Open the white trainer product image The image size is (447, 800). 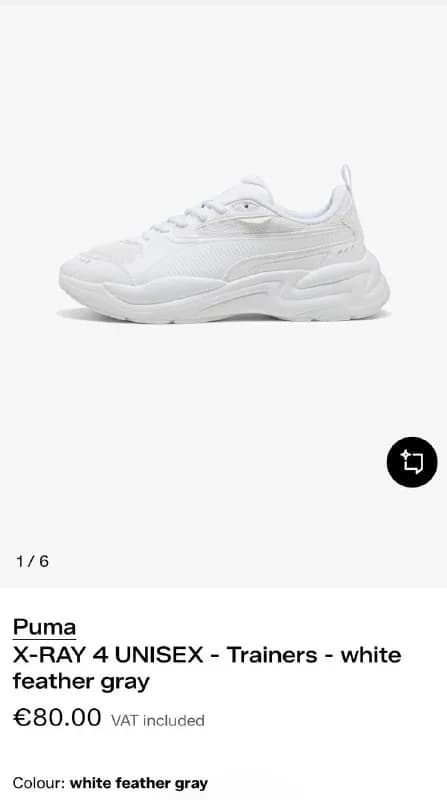point(224,244)
